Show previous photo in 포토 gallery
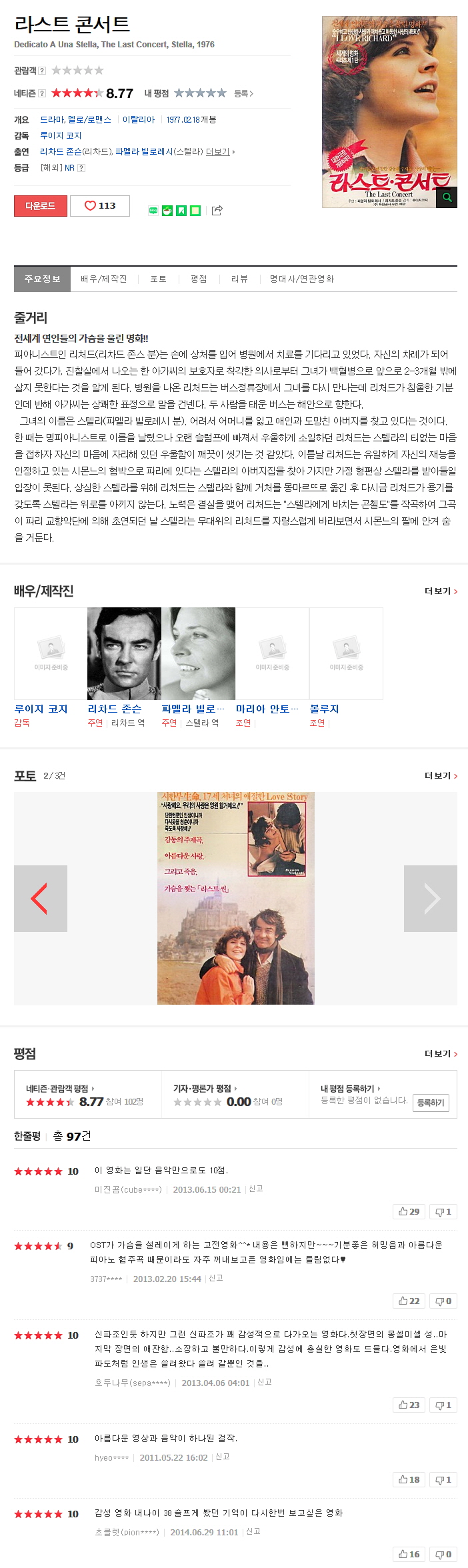Screen dimensions: 468x1568 [x=40, y=899]
